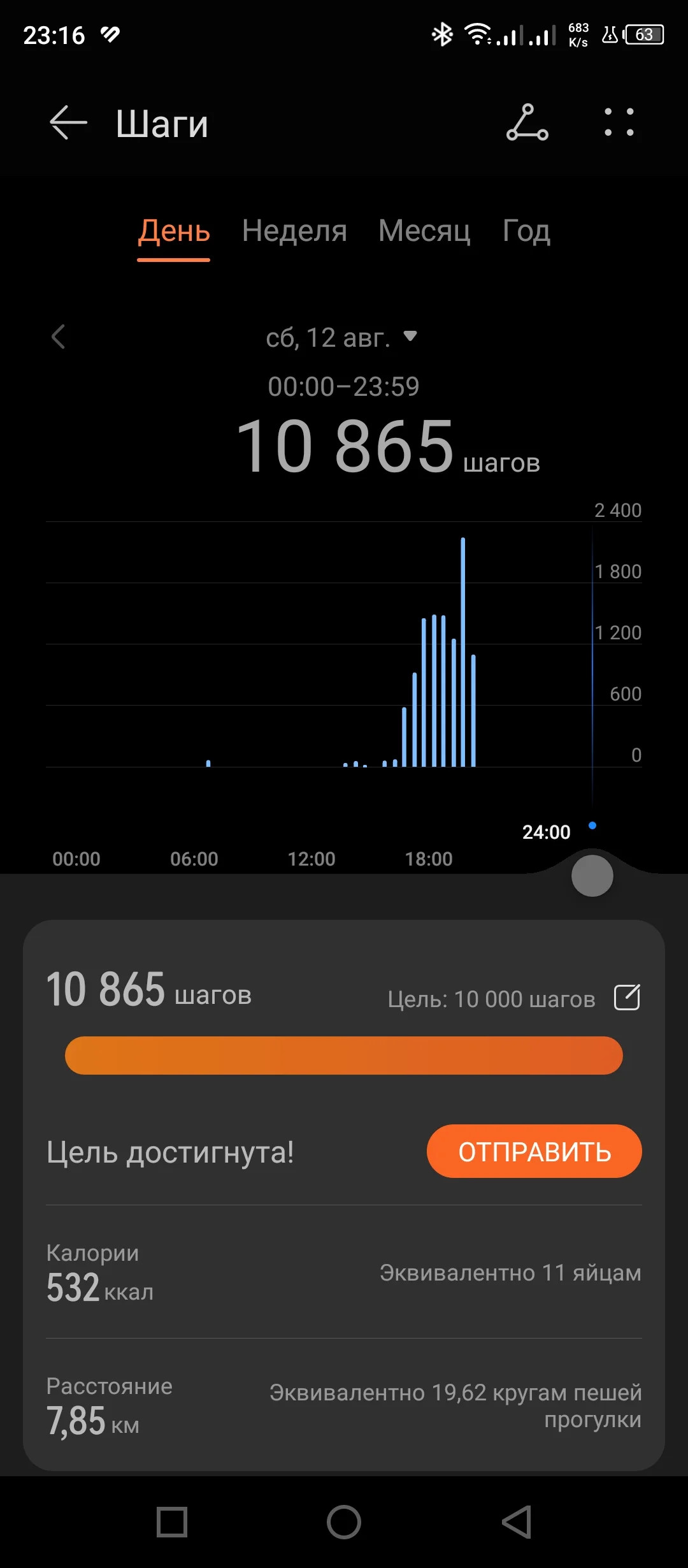Switch to the Неделя tab
Image resolution: width=688 pixels, height=1568 pixels.
(294, 231)
